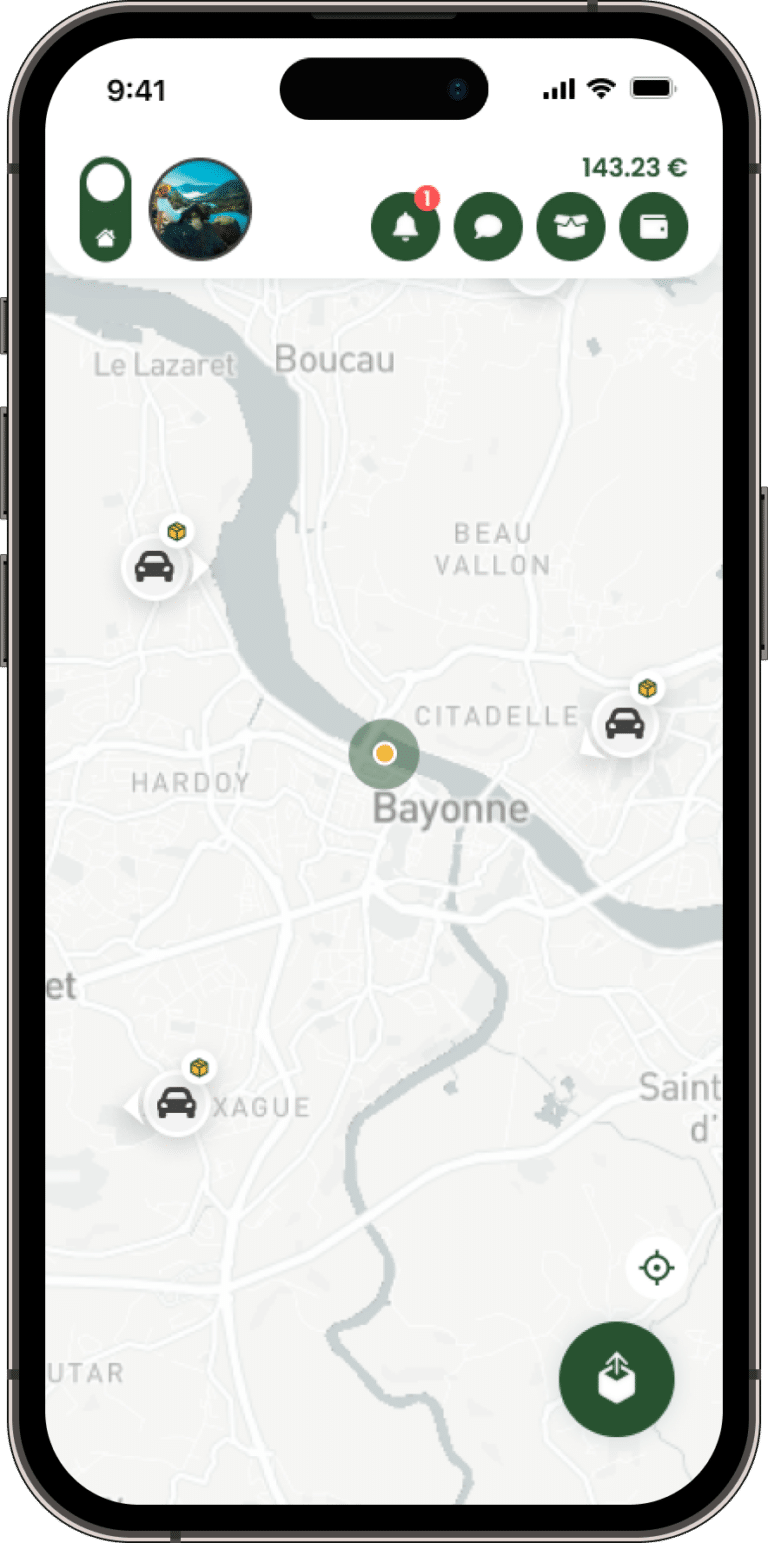Open the chat messages icon
Viewport: 768px width, 1543px height.
click(488, 227)
